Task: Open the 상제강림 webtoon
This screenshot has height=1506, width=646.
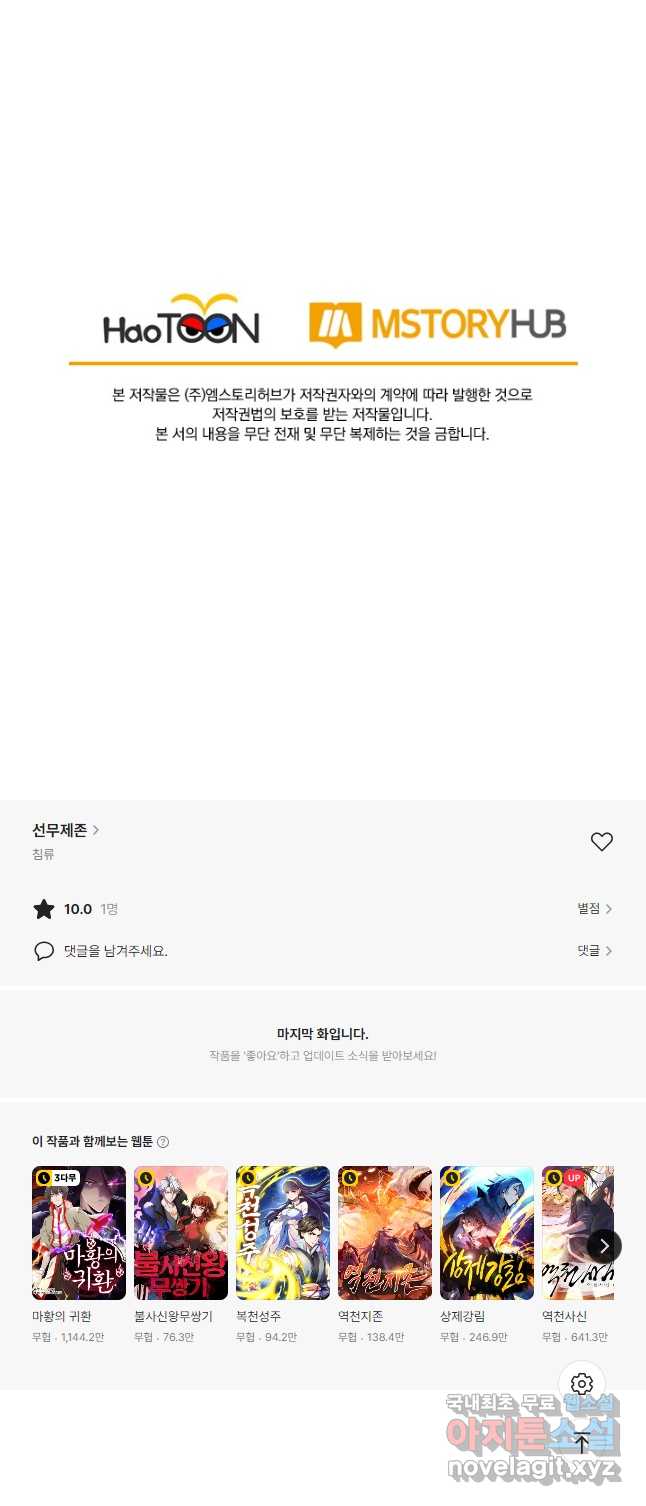Action: pos(487,1233)
